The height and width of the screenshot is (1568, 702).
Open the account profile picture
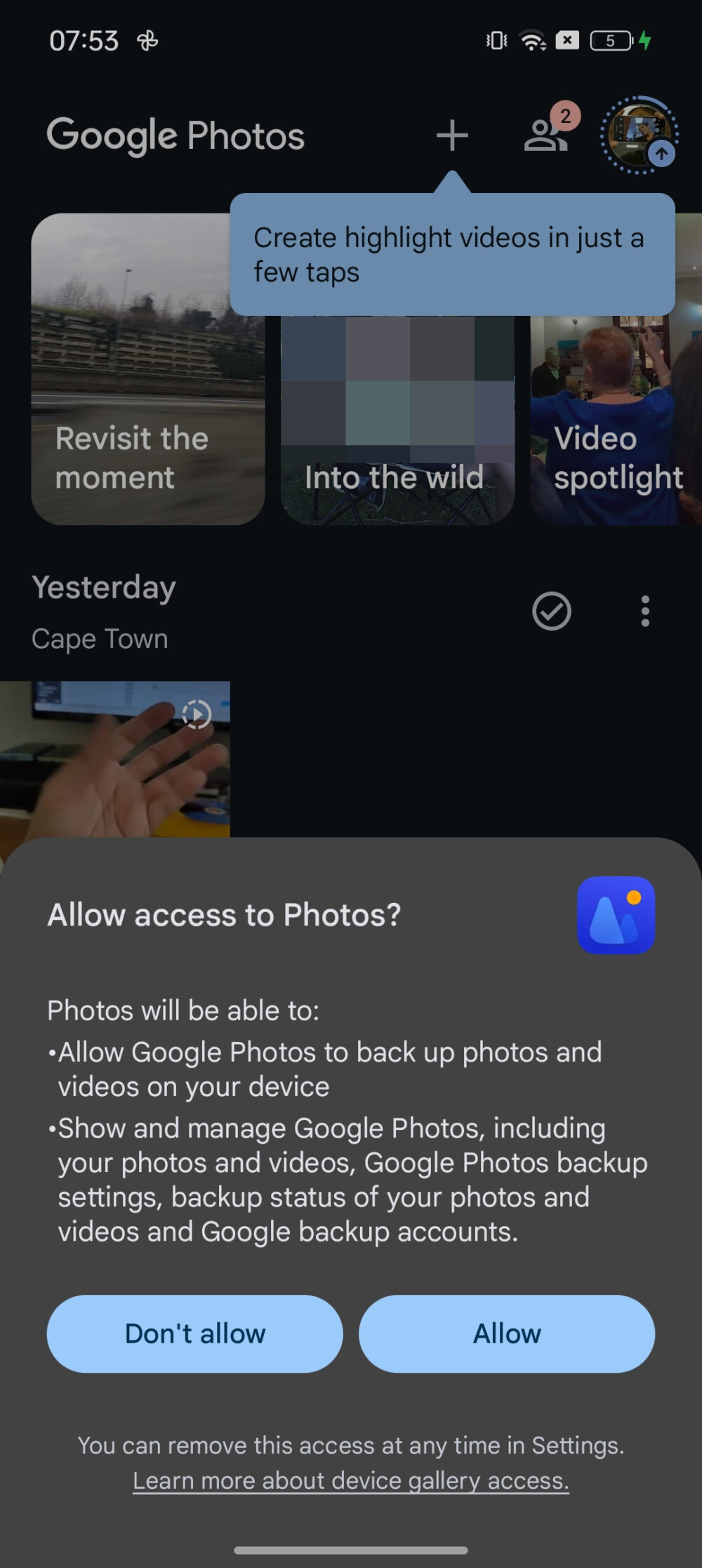pyautogui.click(x=638, y=136)
